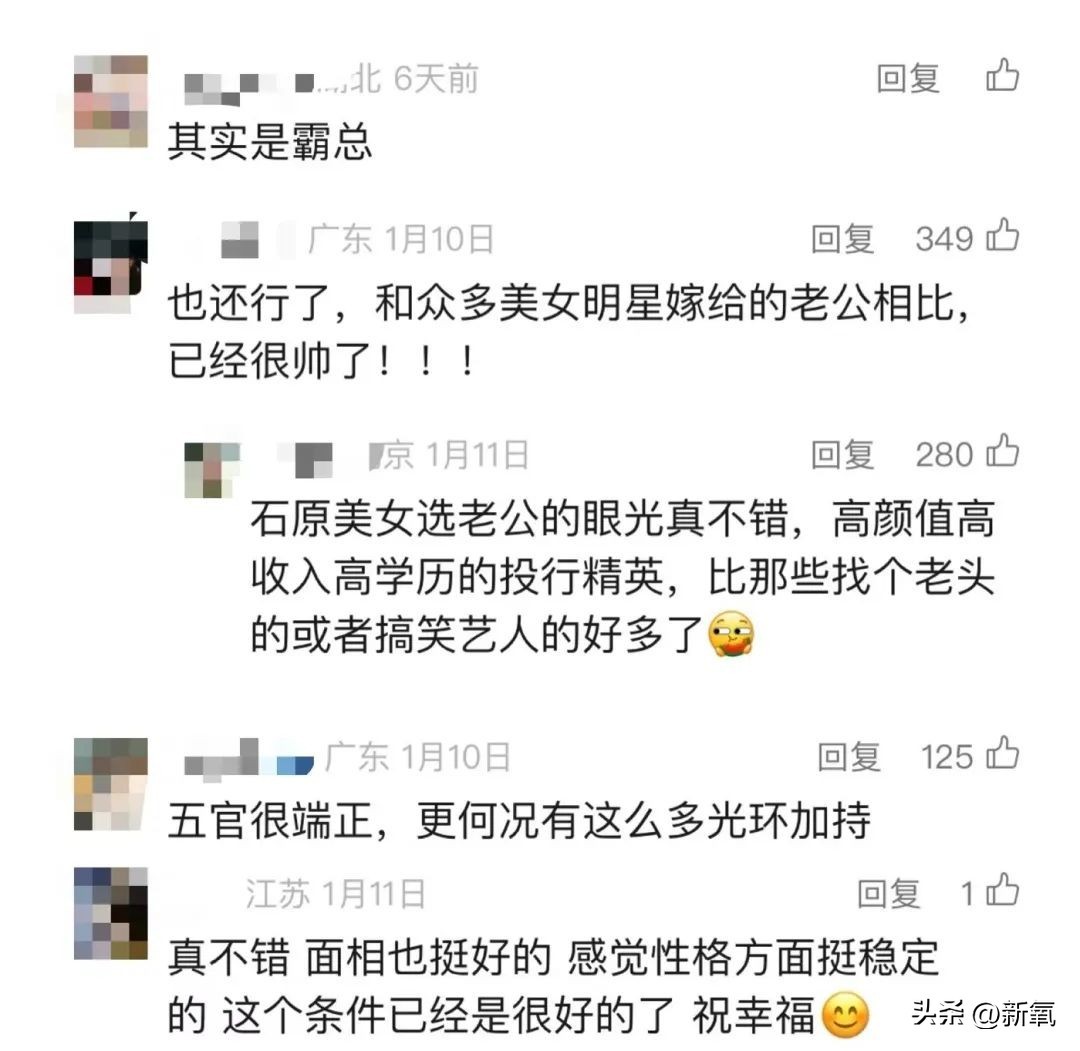Image resolution: width=1080 pixels, height=1051 pixels.
Task: Open avatar of the '其实是霸总' commenter
Action: (110, 101)
